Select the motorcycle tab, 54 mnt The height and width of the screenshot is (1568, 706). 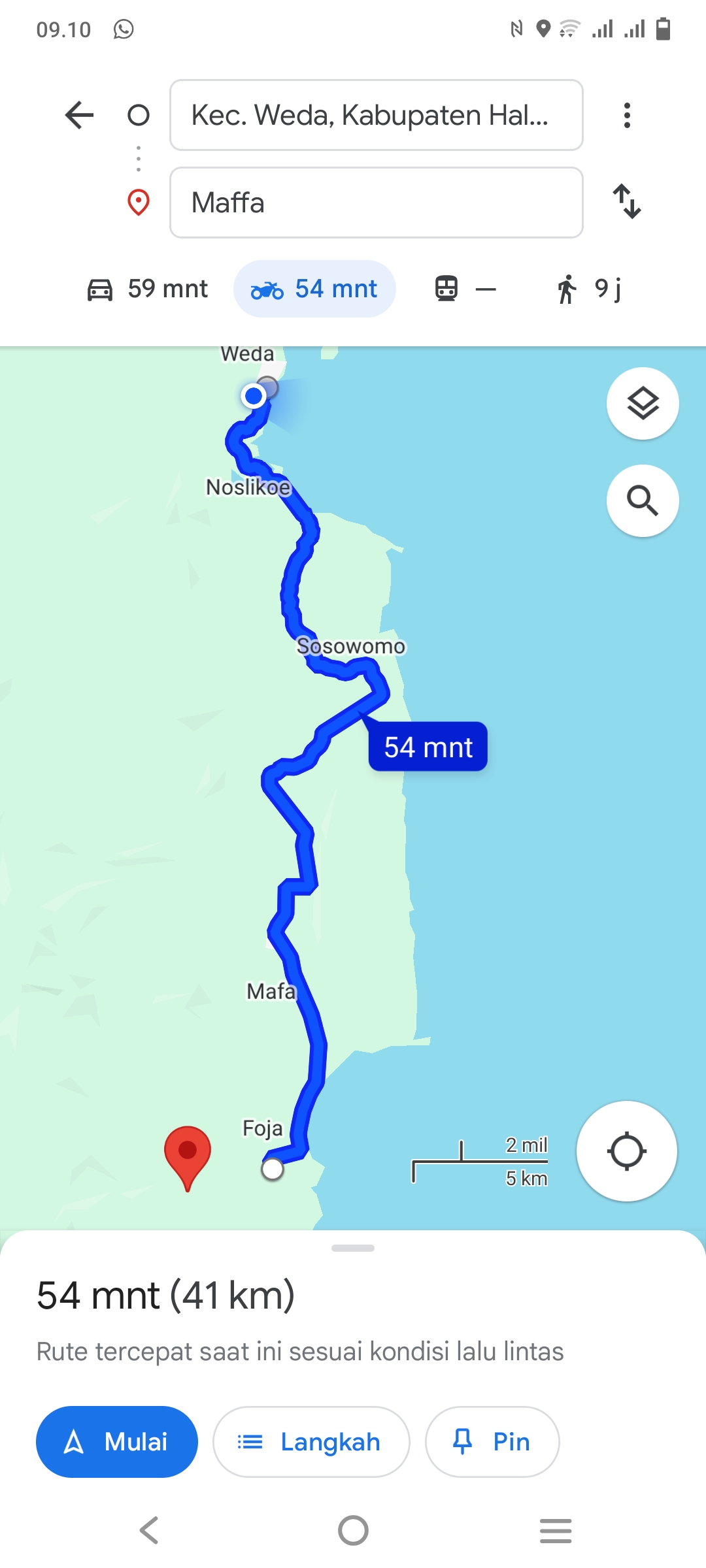[x=314, y=289]
